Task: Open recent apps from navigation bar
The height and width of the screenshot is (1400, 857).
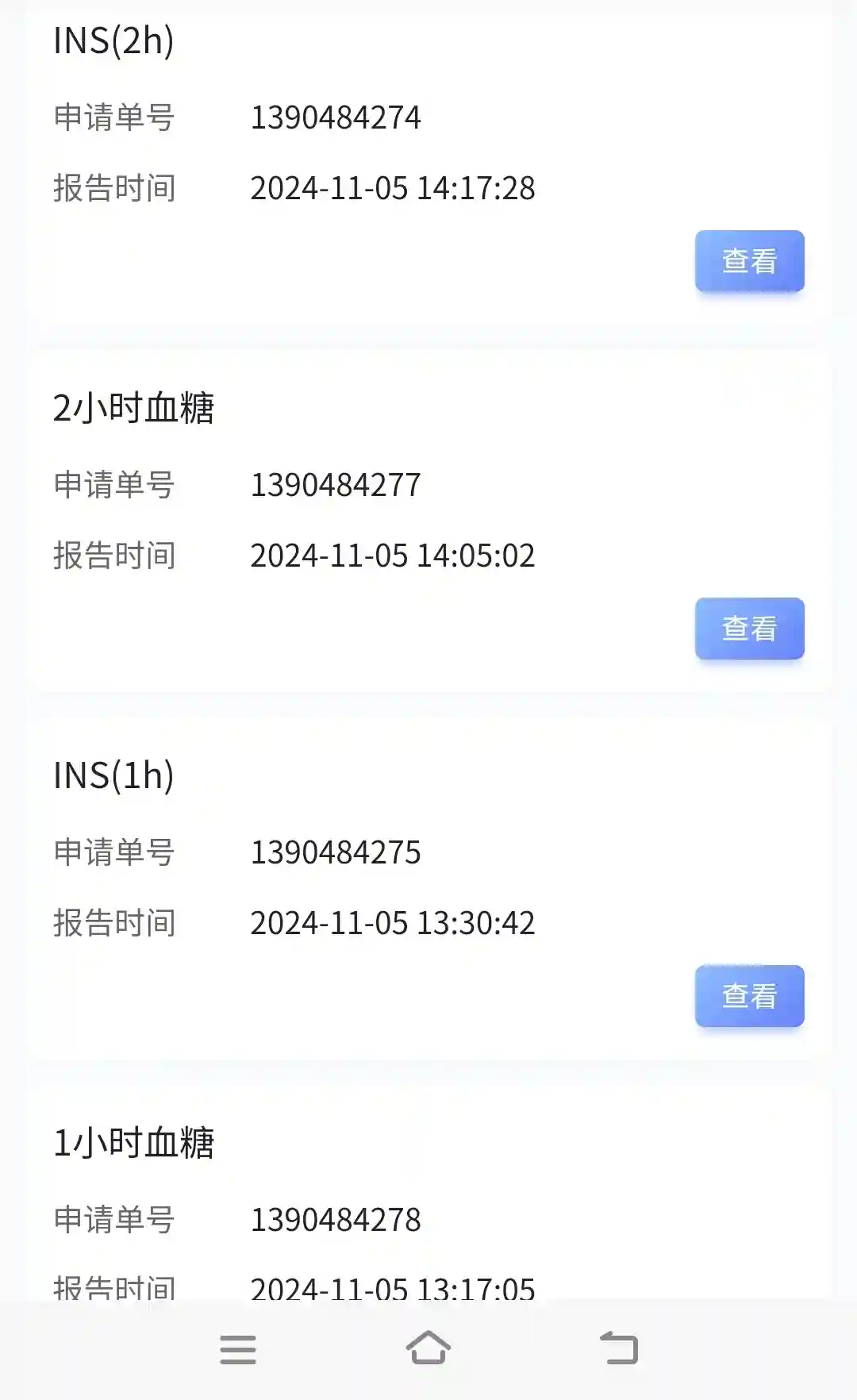Action: [238, 1349]
